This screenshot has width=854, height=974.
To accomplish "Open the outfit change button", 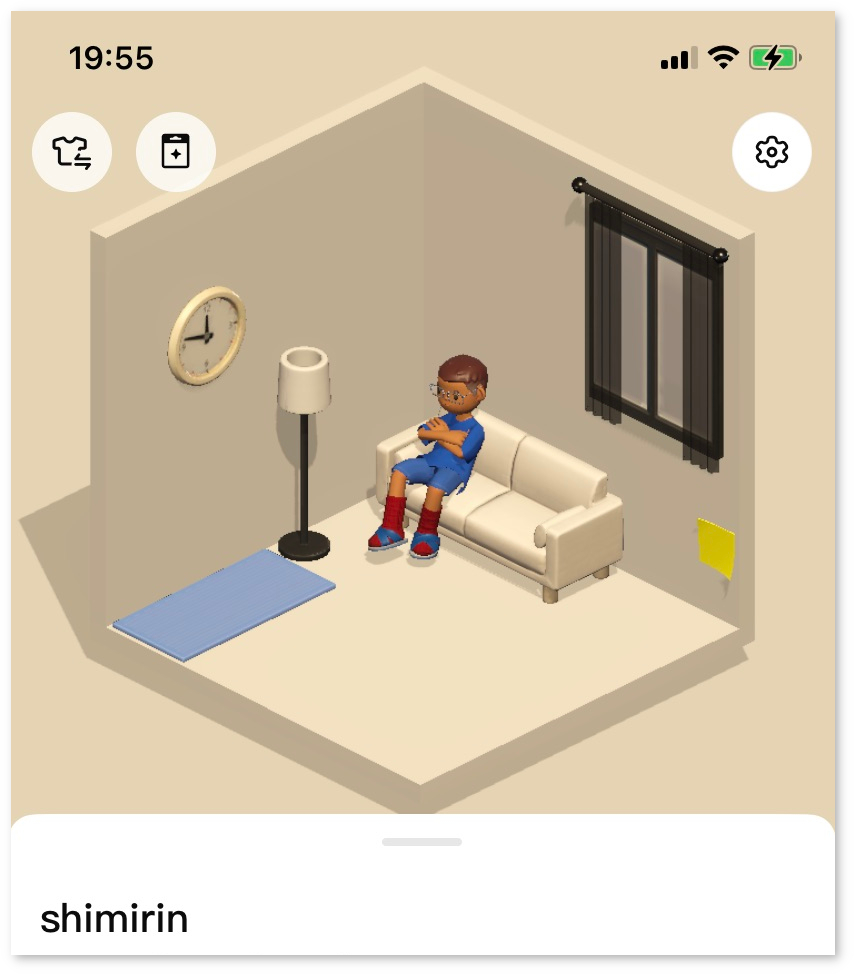I will [72, 152].
